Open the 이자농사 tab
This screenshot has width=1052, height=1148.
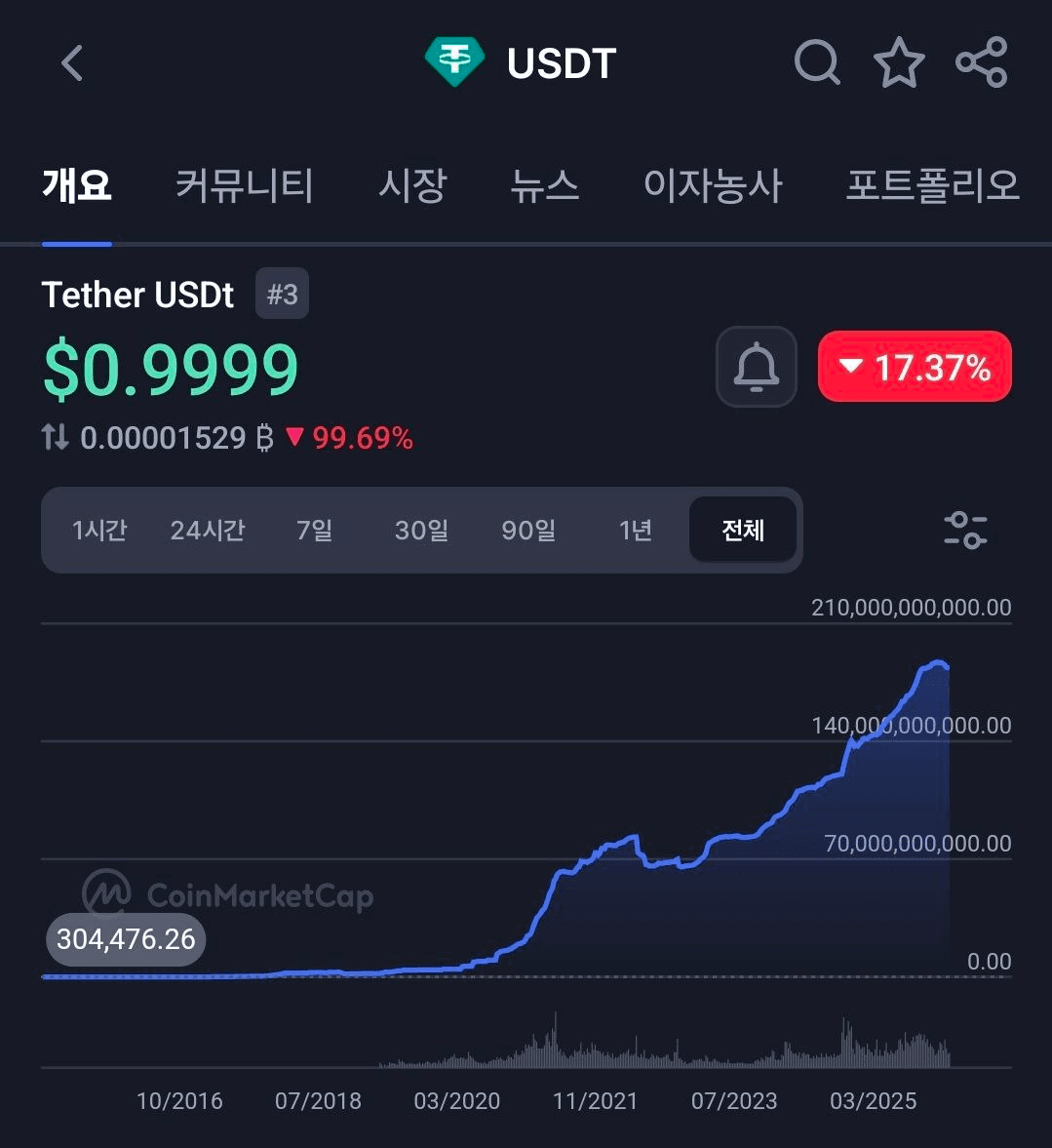(713, 185)
